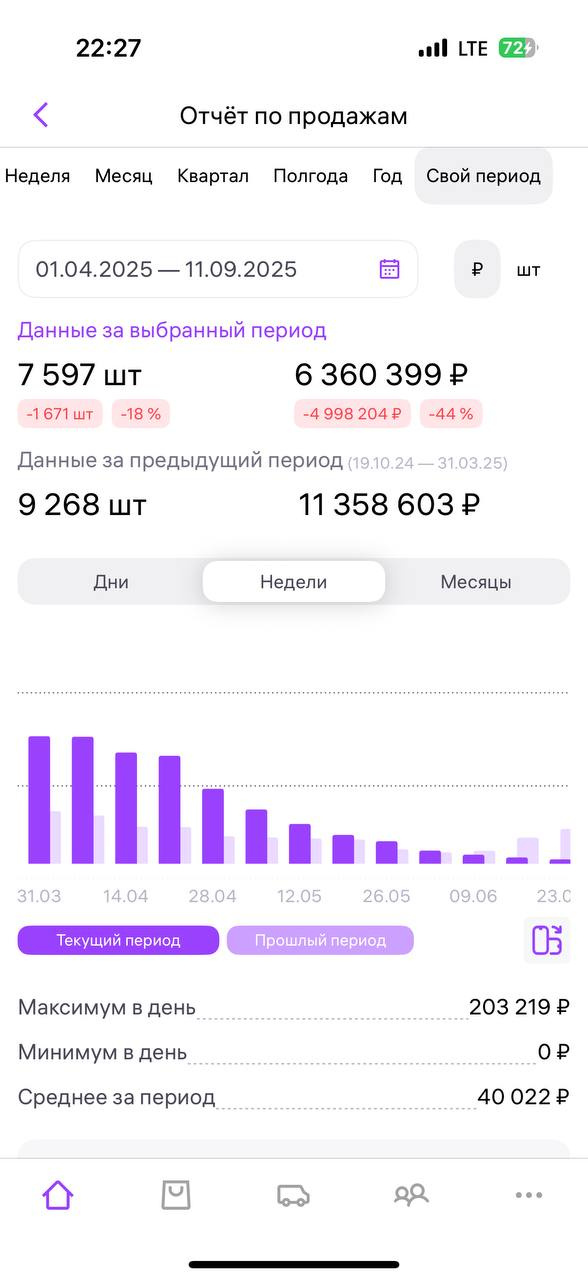Viewport: 588px width, 1280px height.
Task: Switch to the Полгода period tab
Action: [311, 176]
